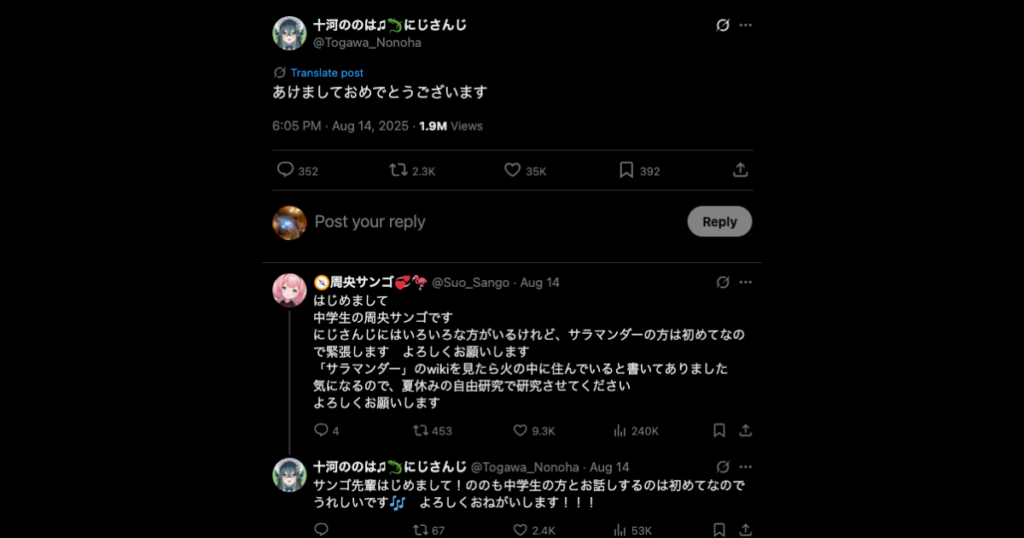This screenshot has height=538, width=1024.
Task: Open Suo_Sango's profile avatar
Action: (x=289, y=290)
